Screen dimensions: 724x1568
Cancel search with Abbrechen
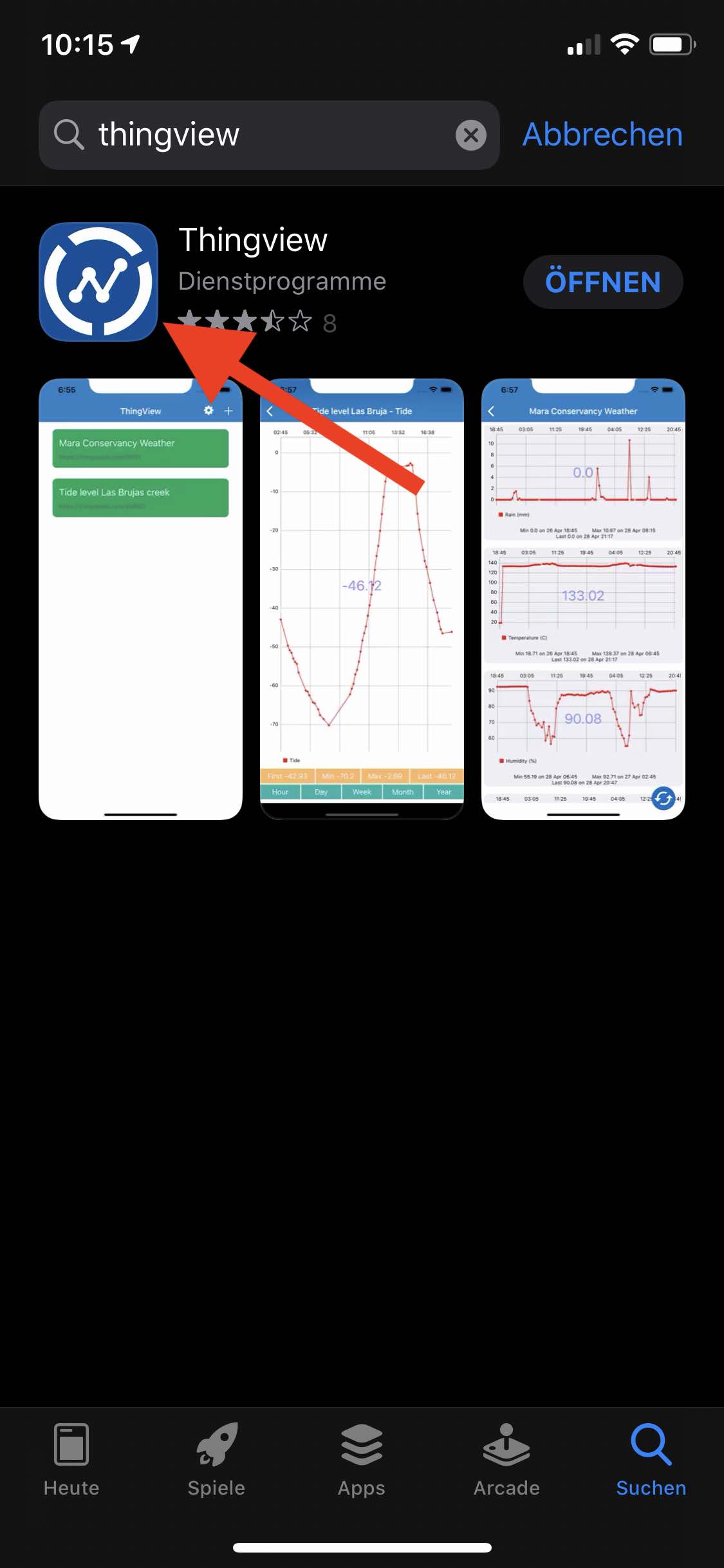(x=602, y=135)
